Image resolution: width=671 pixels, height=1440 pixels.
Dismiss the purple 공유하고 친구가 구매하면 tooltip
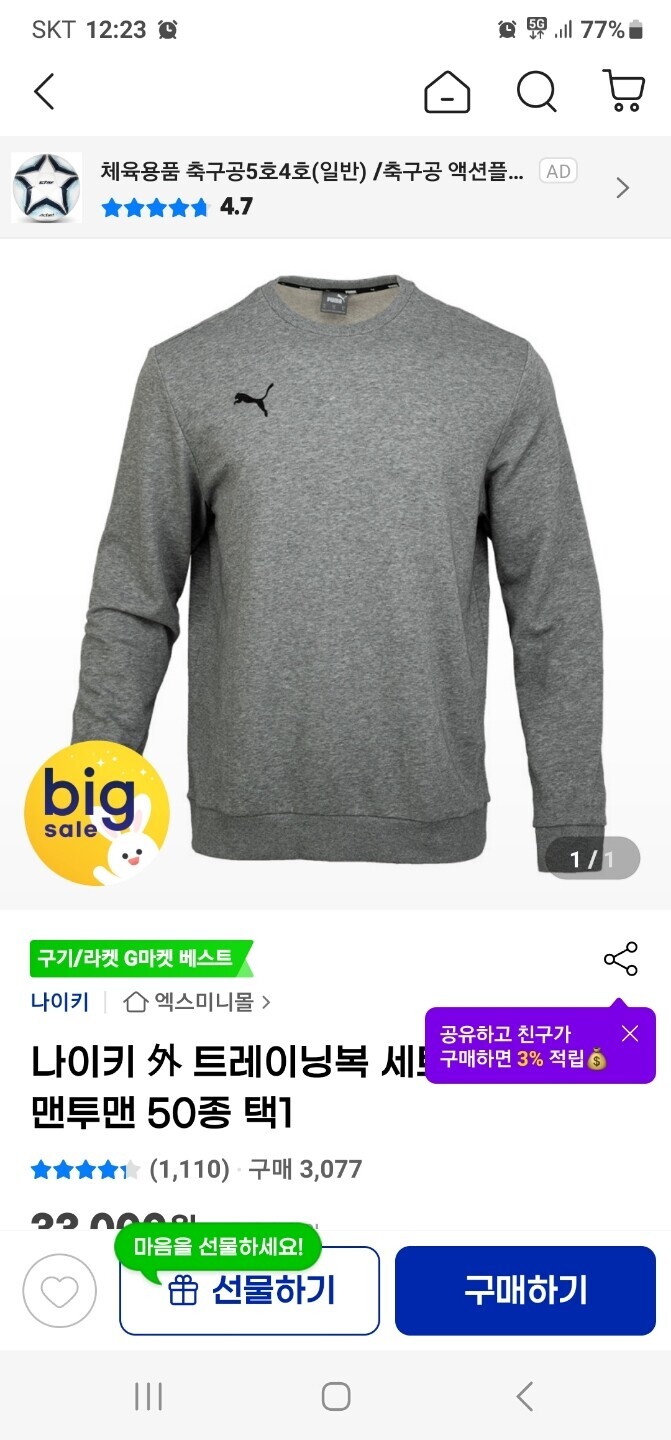click(x=629, y=1034)
